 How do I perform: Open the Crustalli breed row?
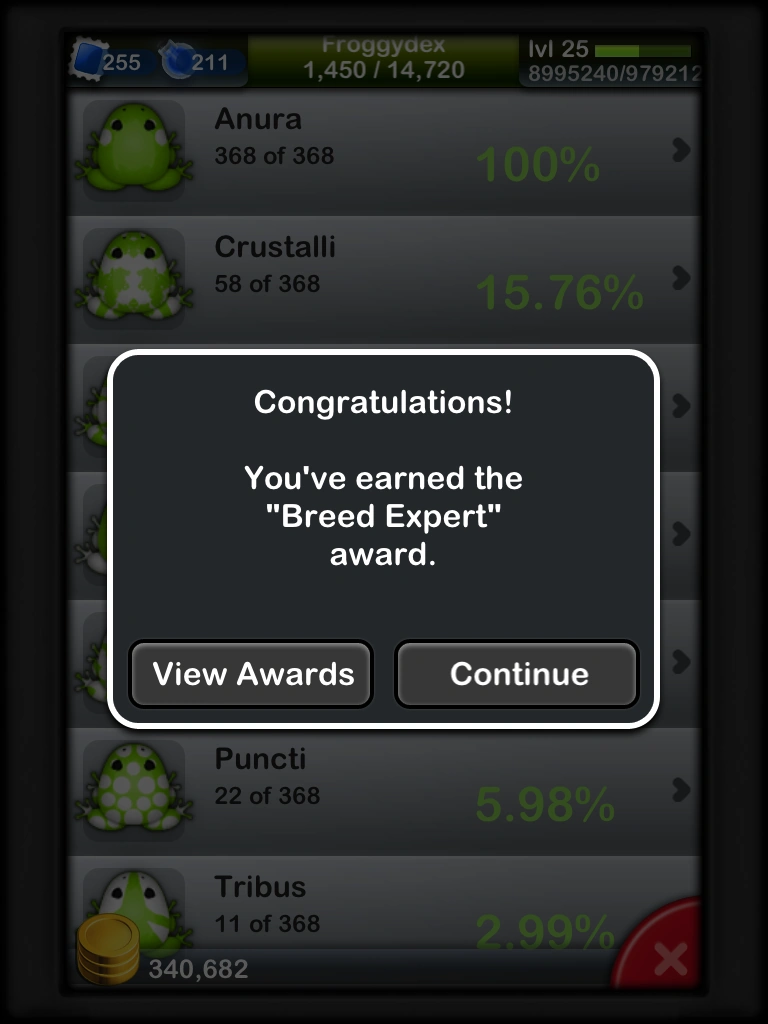[x=385, y=279]
